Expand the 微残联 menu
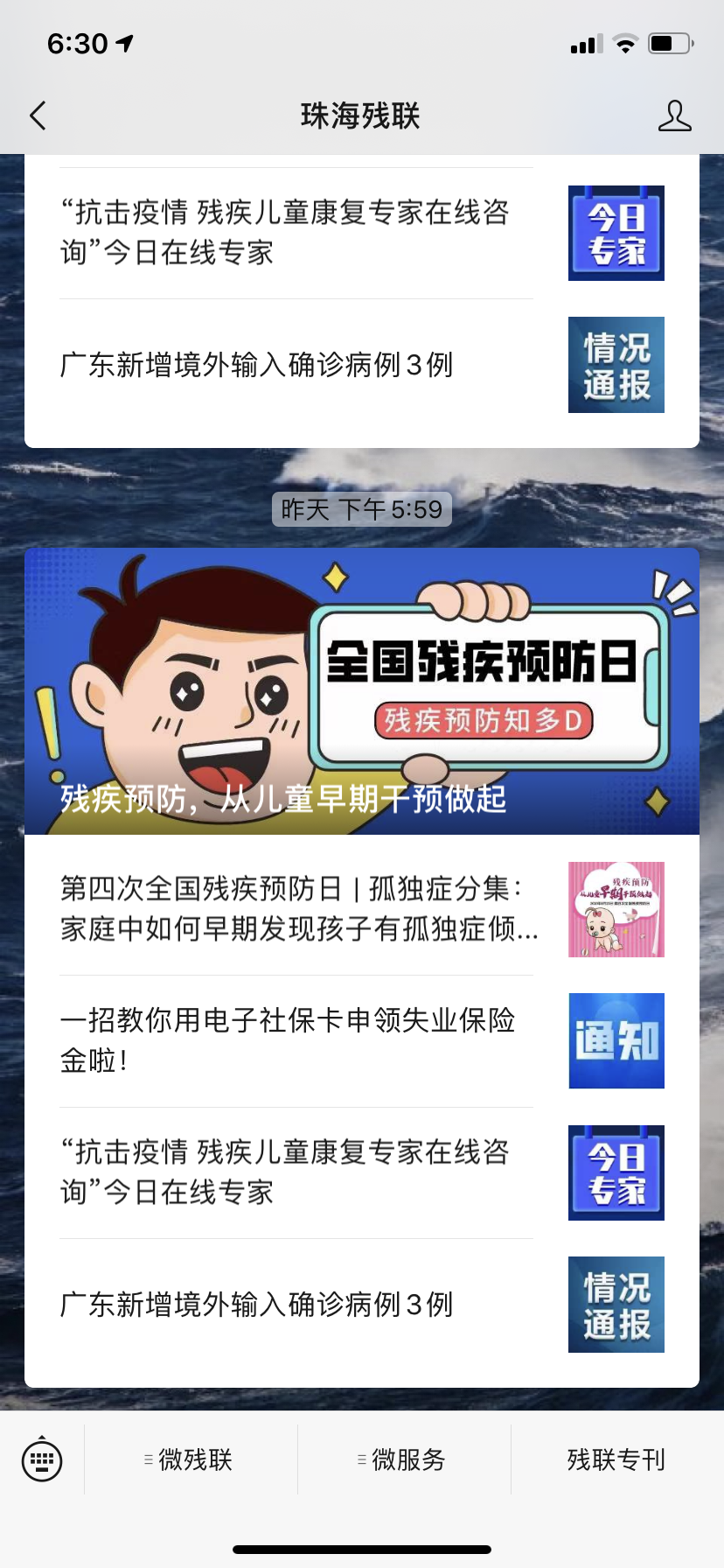The image size is (724, 1568). pyautogui.click(x=191, y=1459)
